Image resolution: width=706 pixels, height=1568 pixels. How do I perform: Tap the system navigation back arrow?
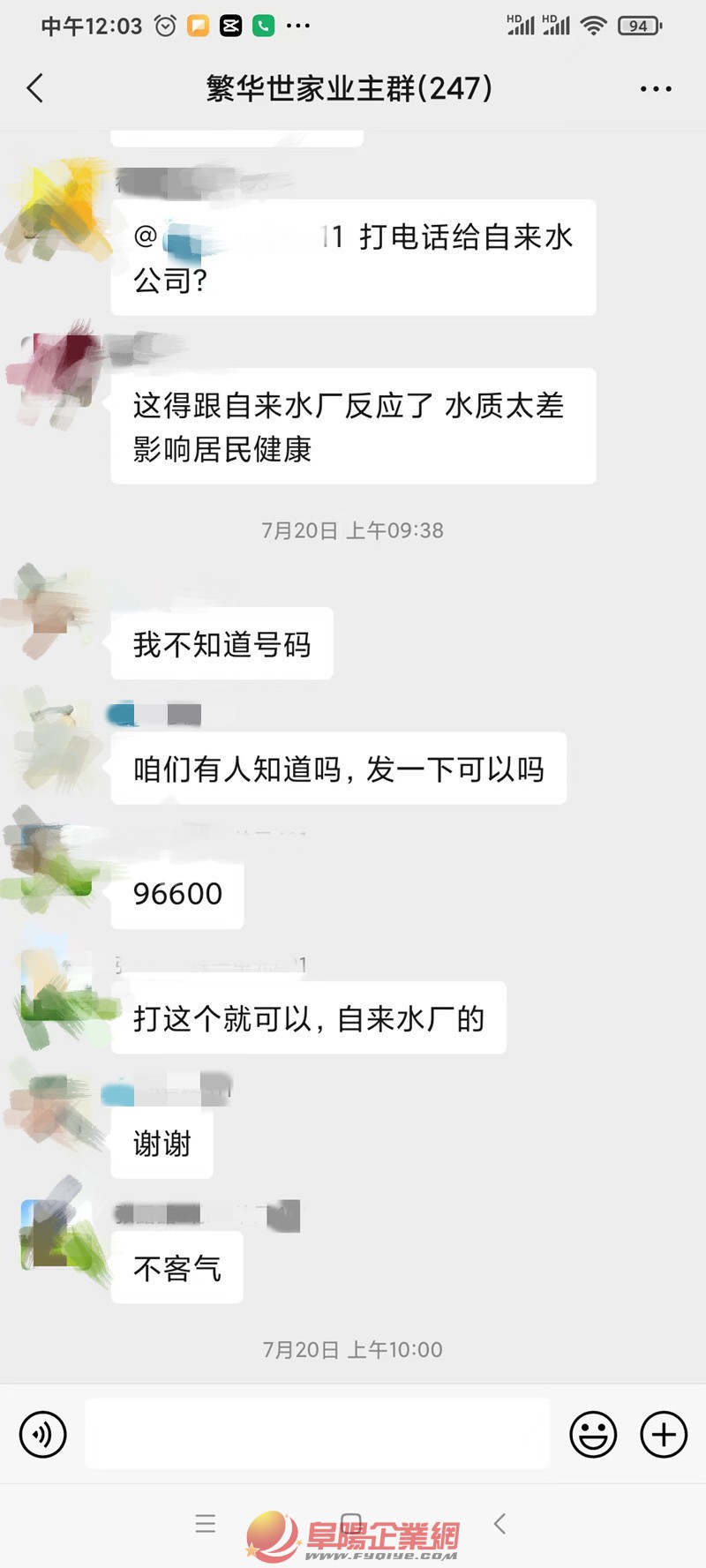click(x=499, y=1523)
